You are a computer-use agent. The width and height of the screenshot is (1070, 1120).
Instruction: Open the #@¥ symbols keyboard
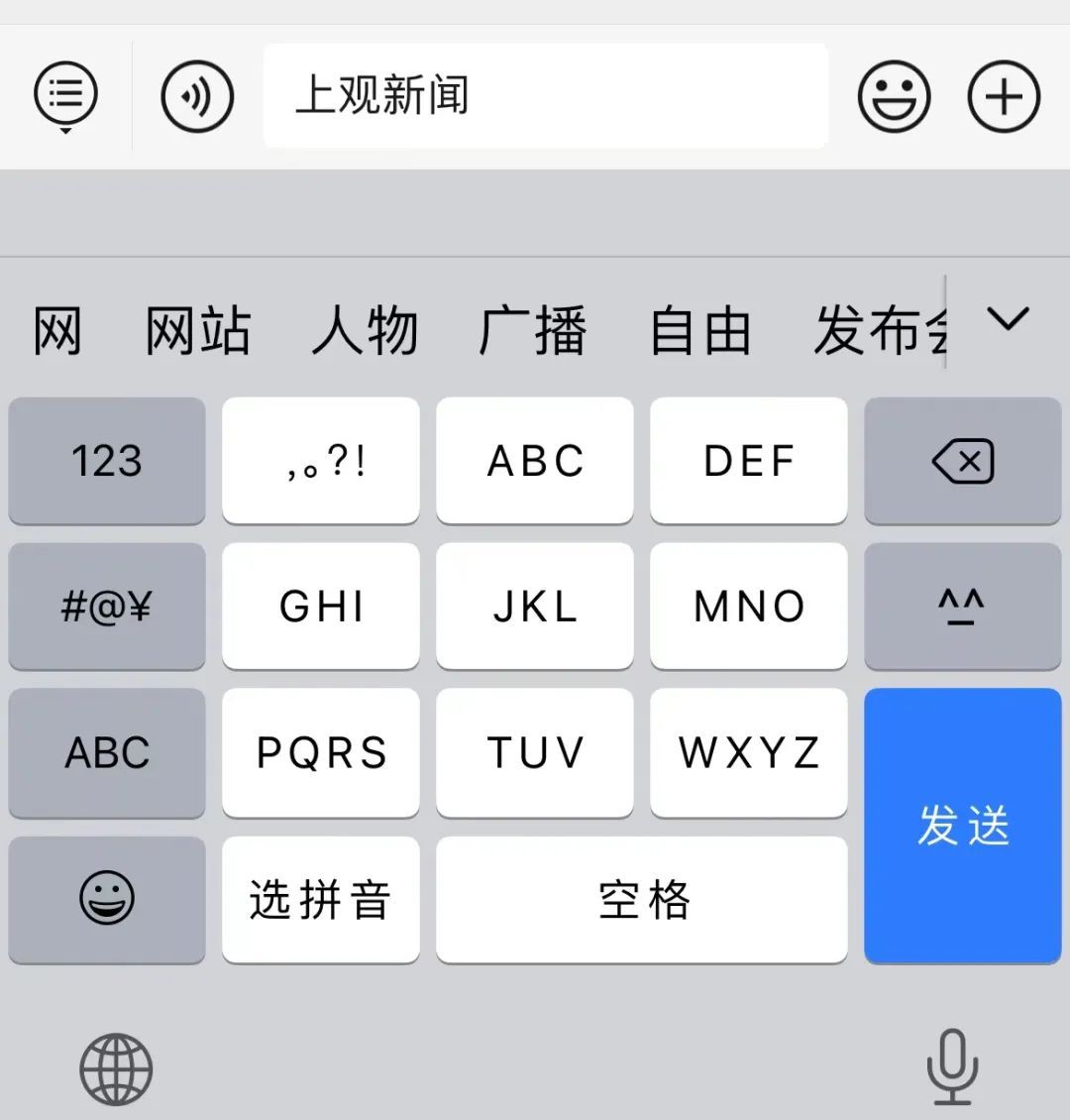pos(107,606)
